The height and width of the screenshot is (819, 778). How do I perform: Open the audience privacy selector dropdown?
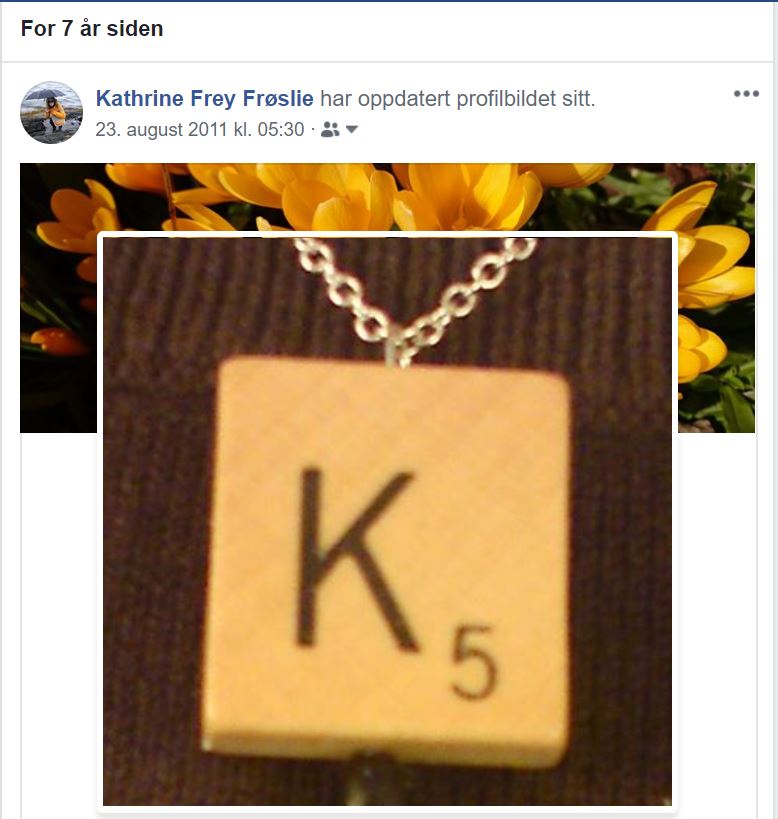[340, 130]
